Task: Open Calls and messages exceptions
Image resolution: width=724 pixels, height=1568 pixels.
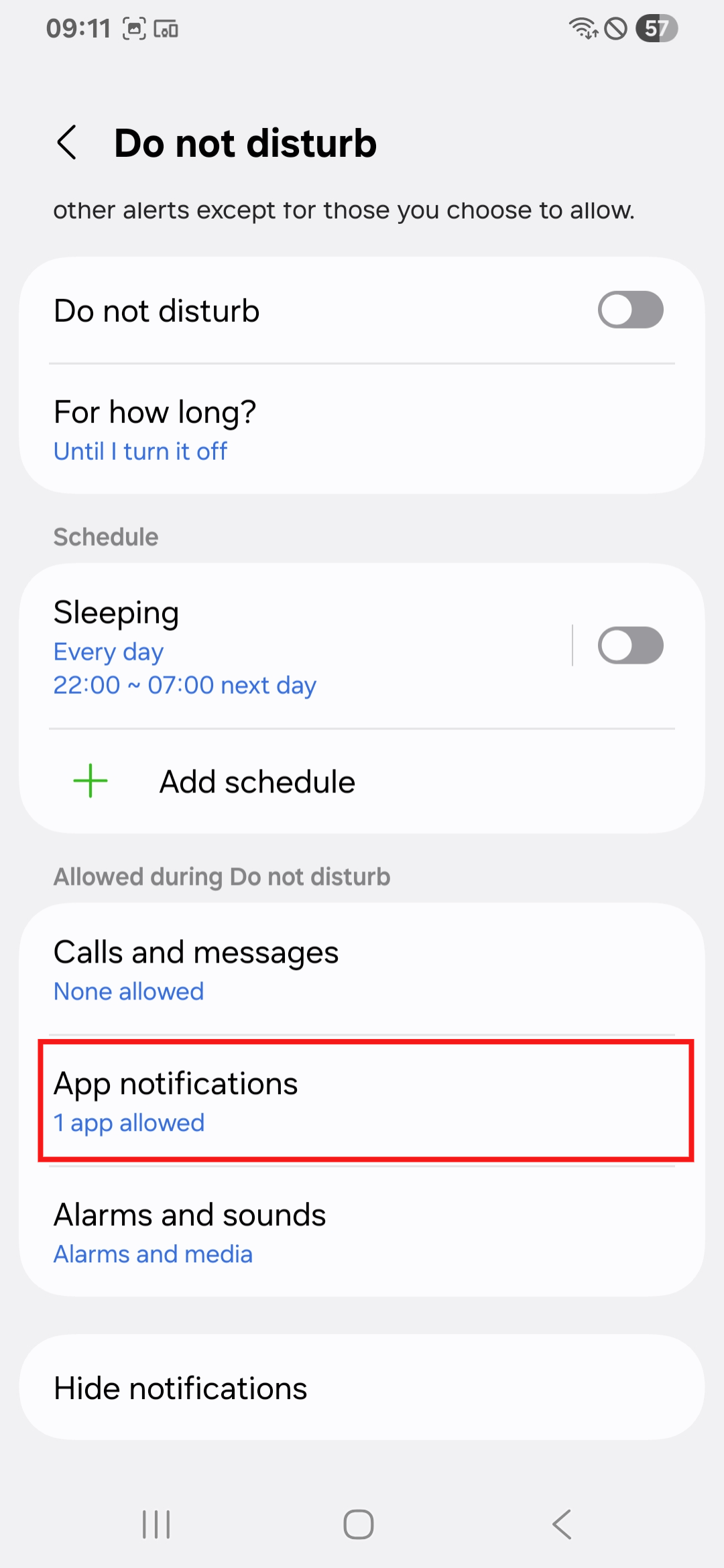Action: (268, 970)
